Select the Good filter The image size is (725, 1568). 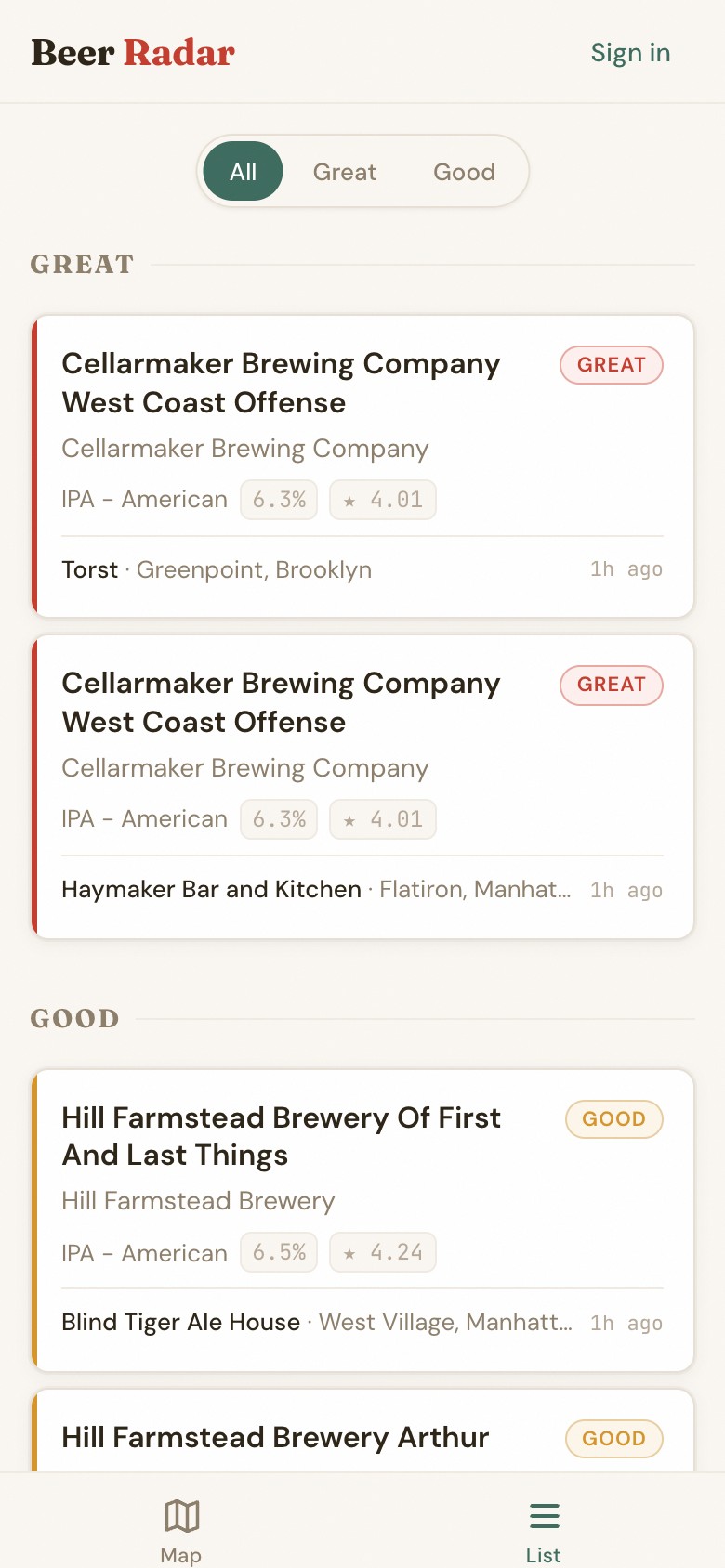464,171
